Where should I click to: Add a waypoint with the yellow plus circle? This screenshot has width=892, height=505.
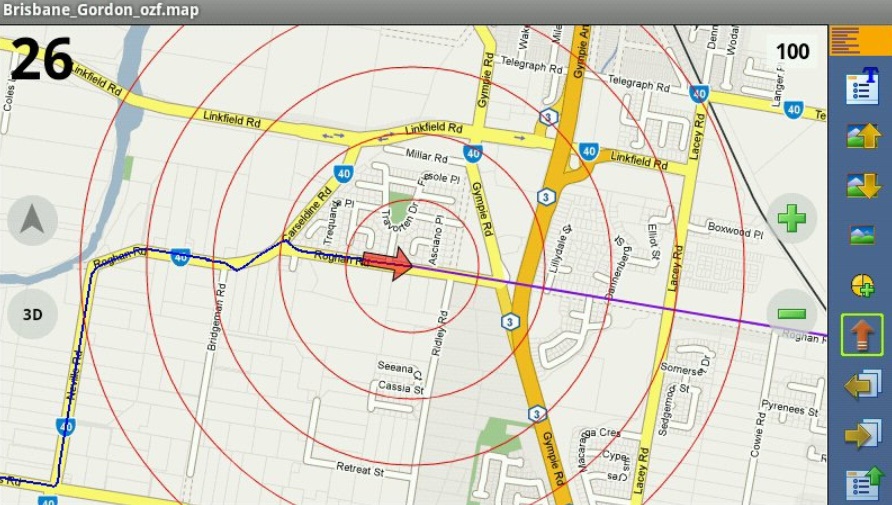862,285
